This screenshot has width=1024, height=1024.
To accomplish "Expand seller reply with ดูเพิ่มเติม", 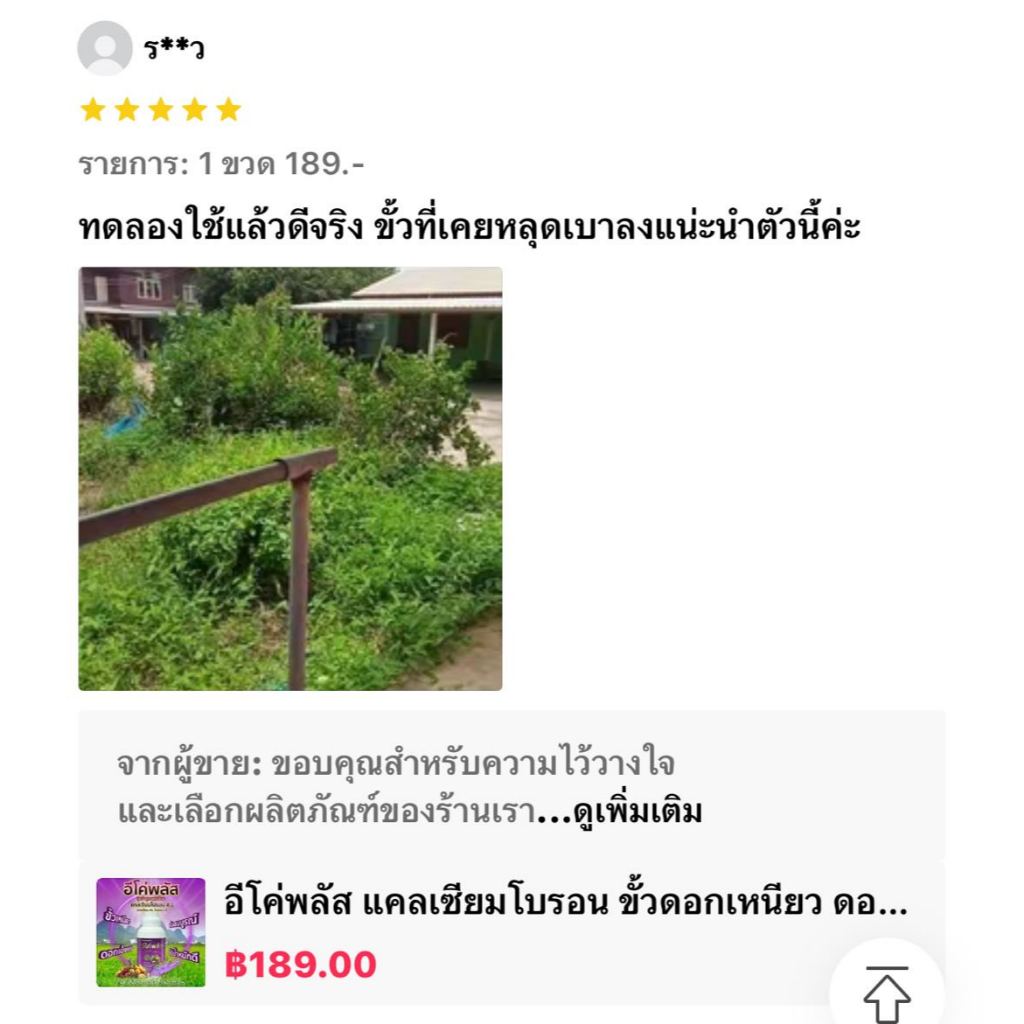I will click(637, 812).
